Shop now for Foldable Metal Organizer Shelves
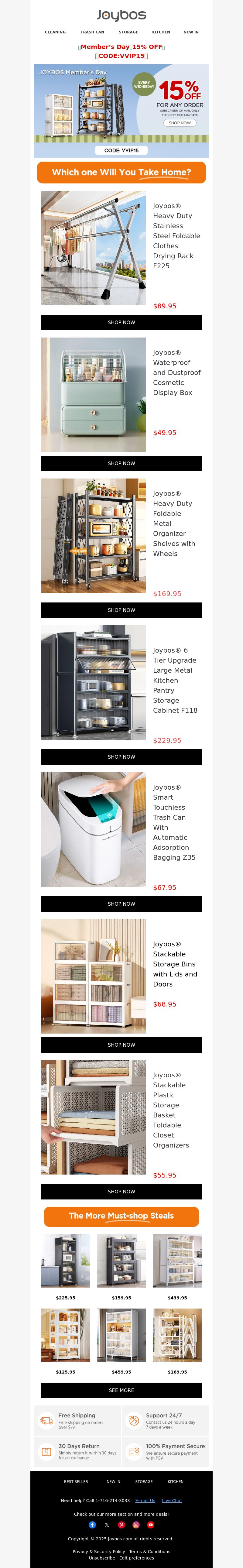The width and height of the screenshot is (243, 1568). tap(121, 610)
